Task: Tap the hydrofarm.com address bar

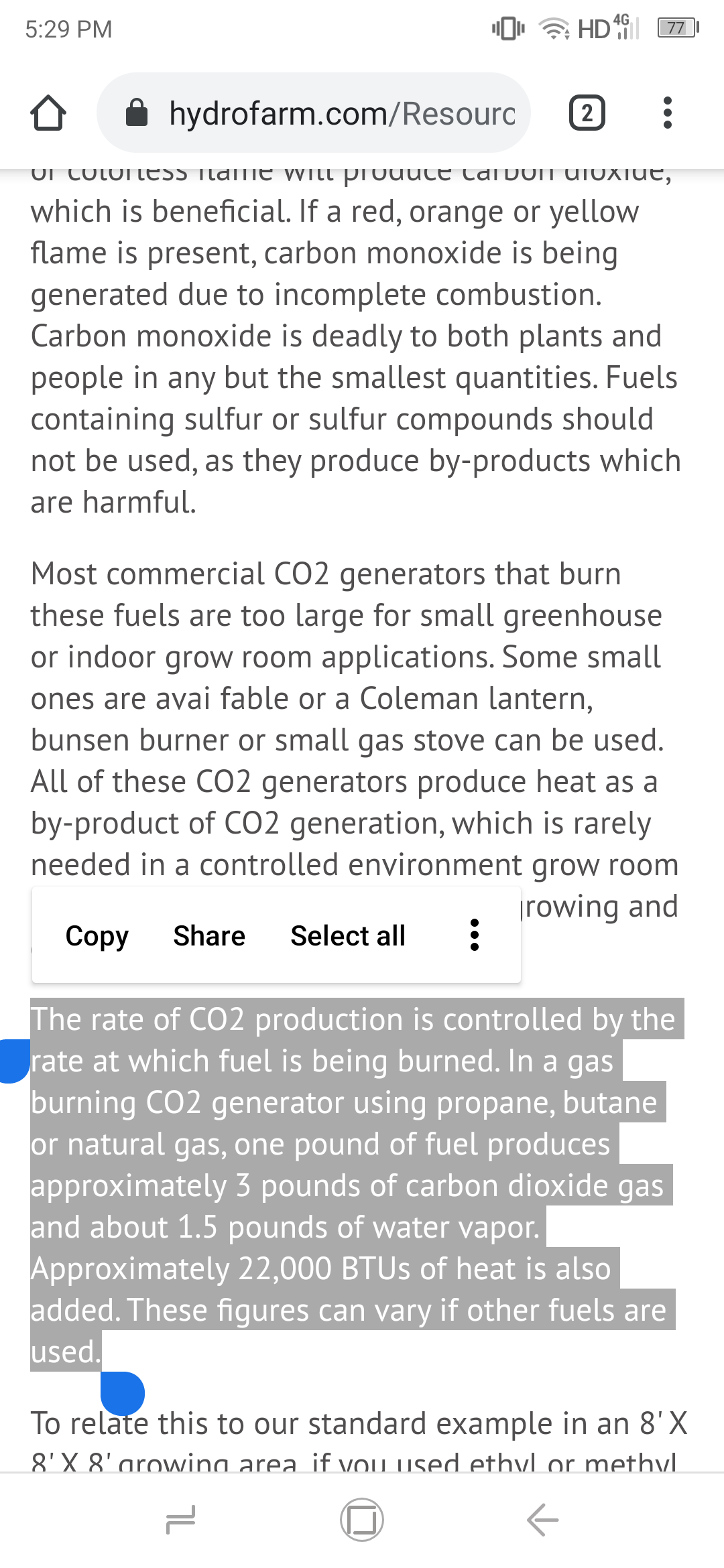Action: (314, 113)
